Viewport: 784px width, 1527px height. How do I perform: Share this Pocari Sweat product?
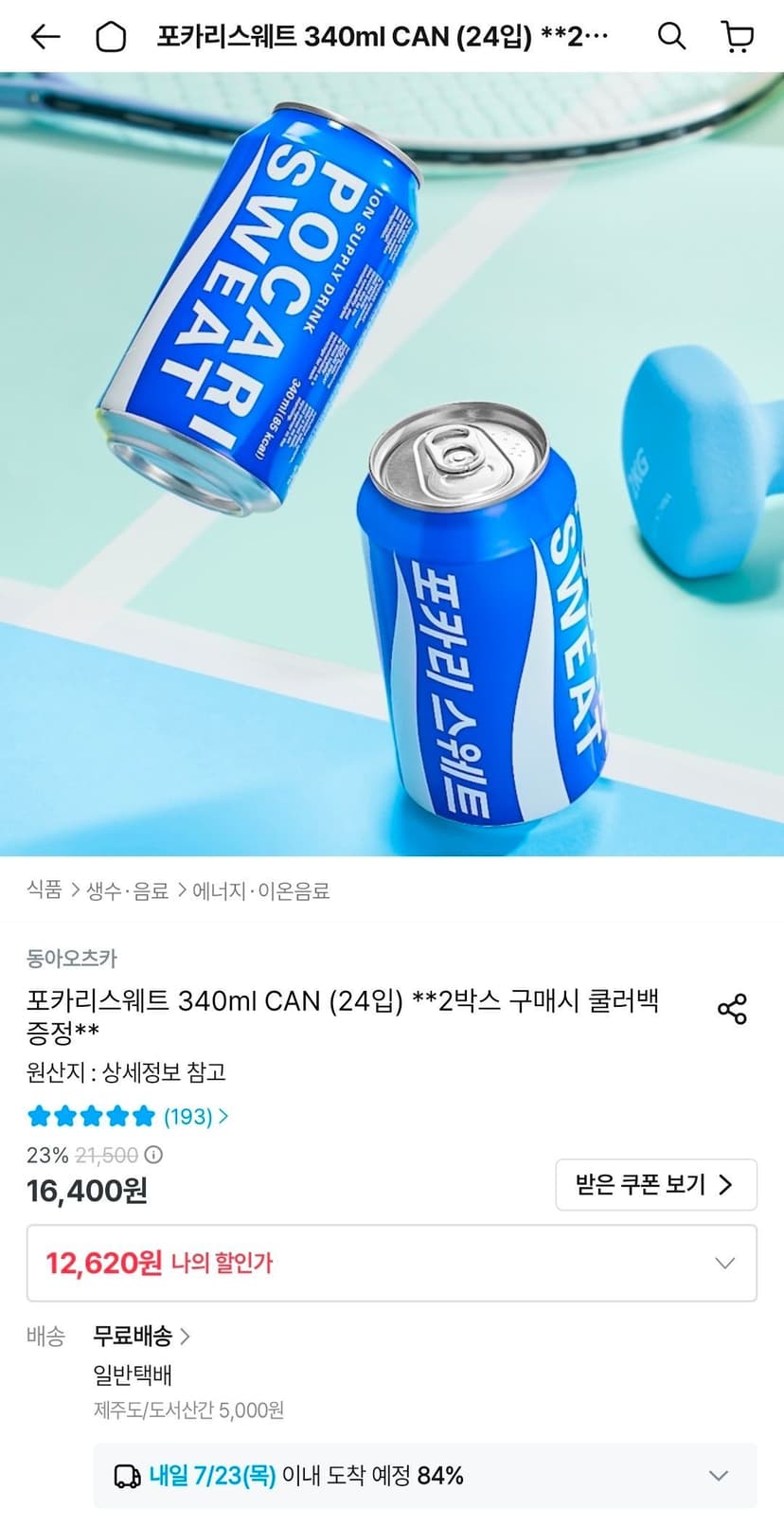(x=732, y=1009)
